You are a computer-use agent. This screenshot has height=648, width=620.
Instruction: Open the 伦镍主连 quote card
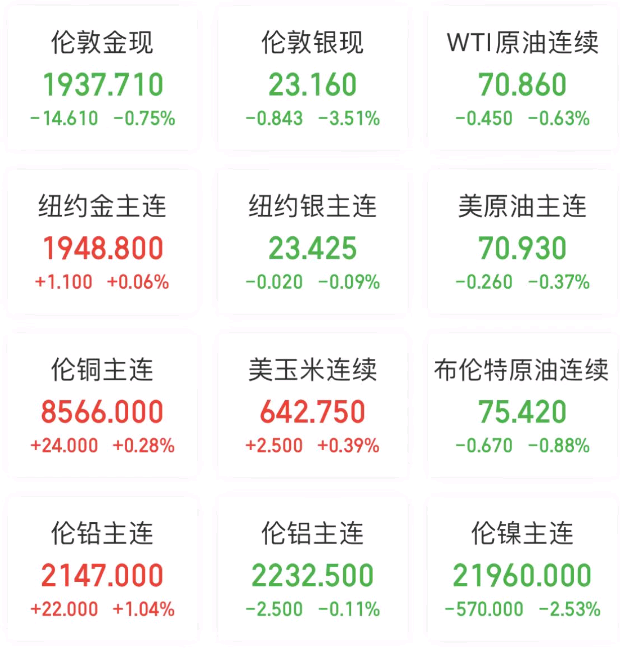click(522, 573)
